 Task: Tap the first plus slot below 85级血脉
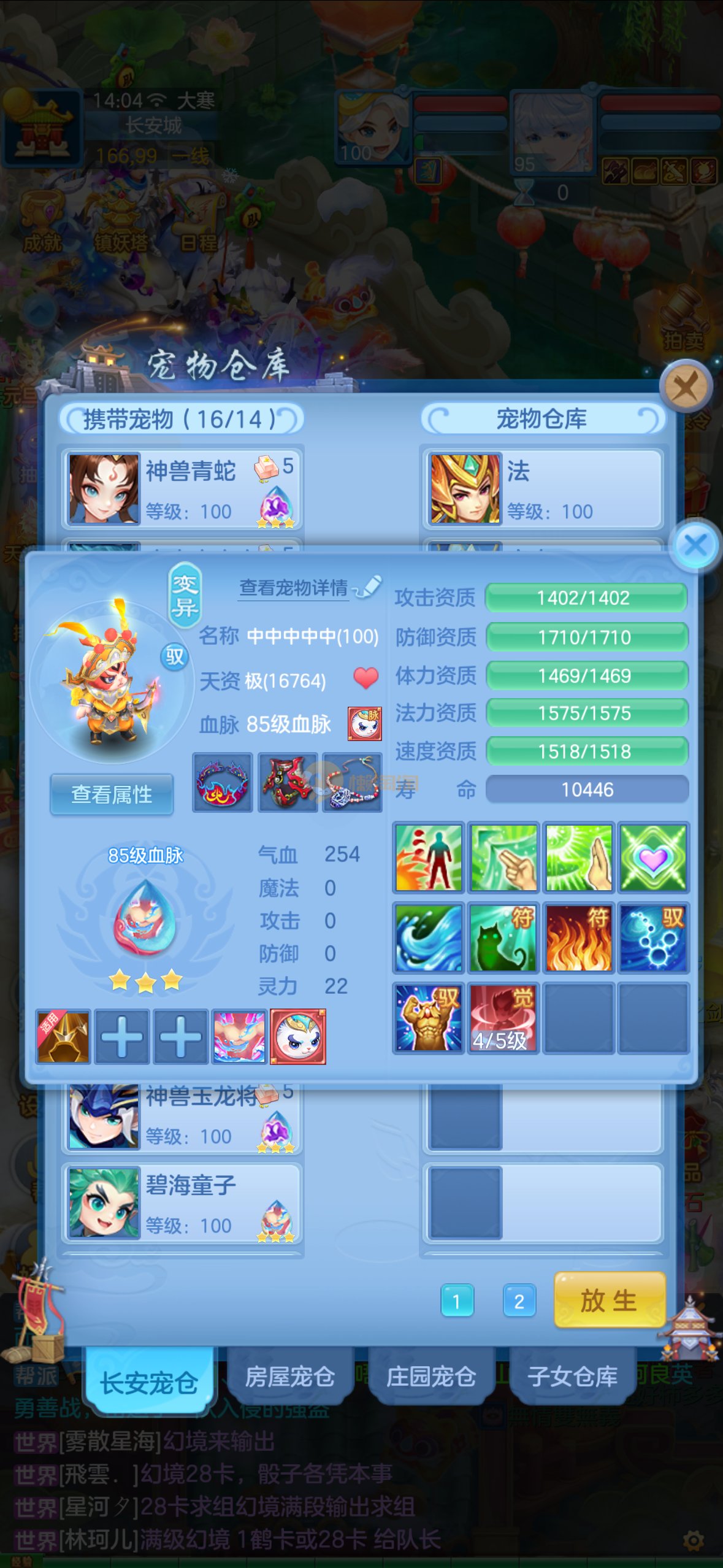coord(121,1037)
